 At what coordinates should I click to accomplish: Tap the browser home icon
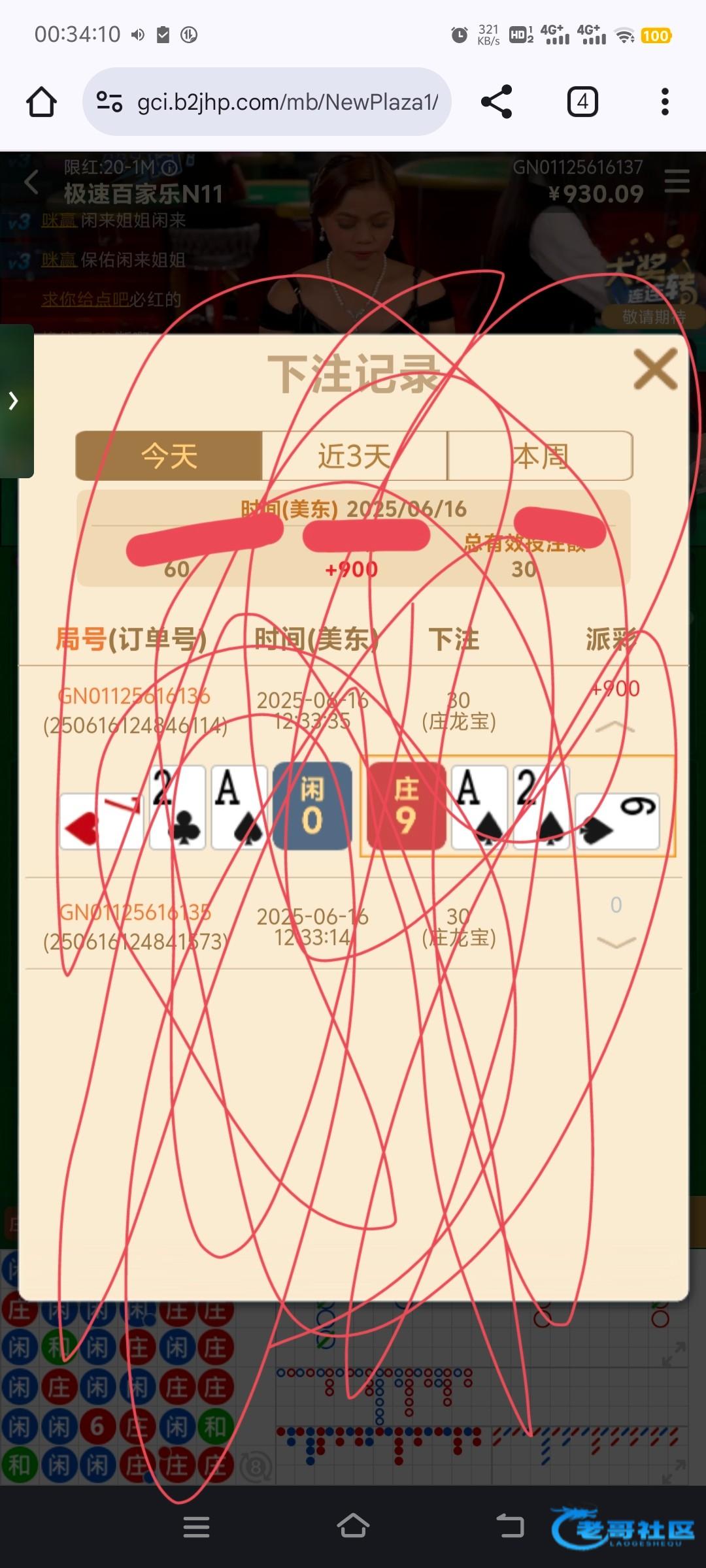[x=41, y=102]
